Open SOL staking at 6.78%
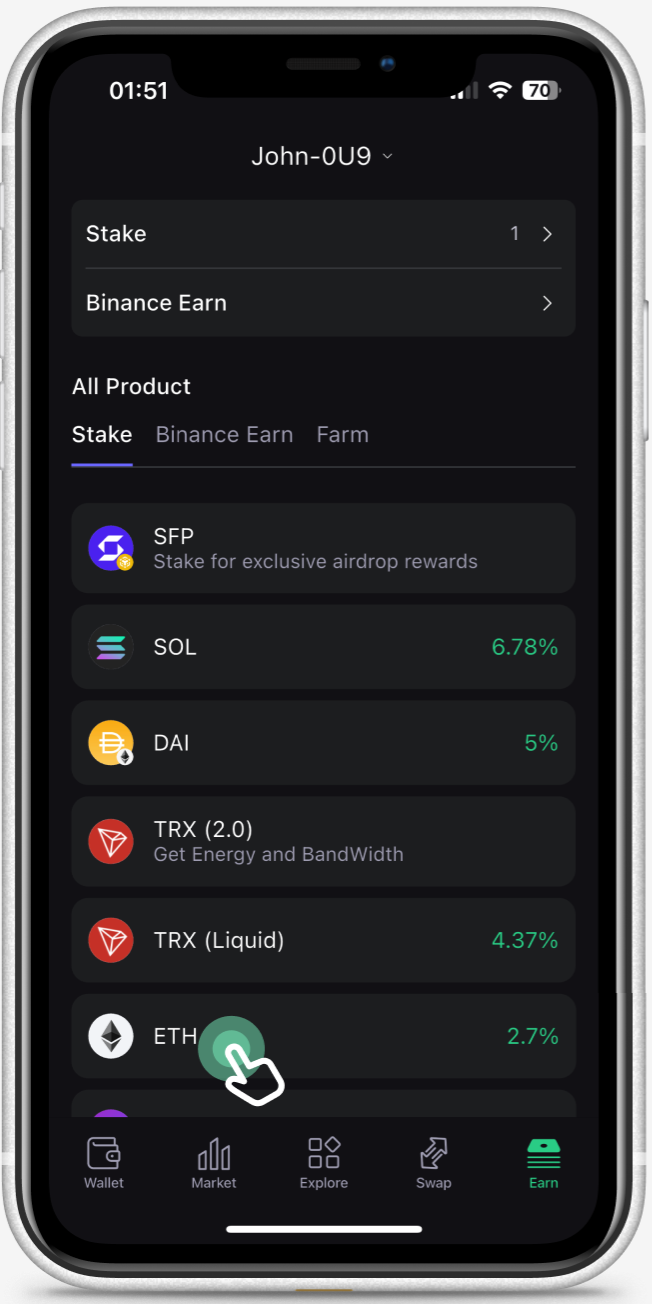 322,647
